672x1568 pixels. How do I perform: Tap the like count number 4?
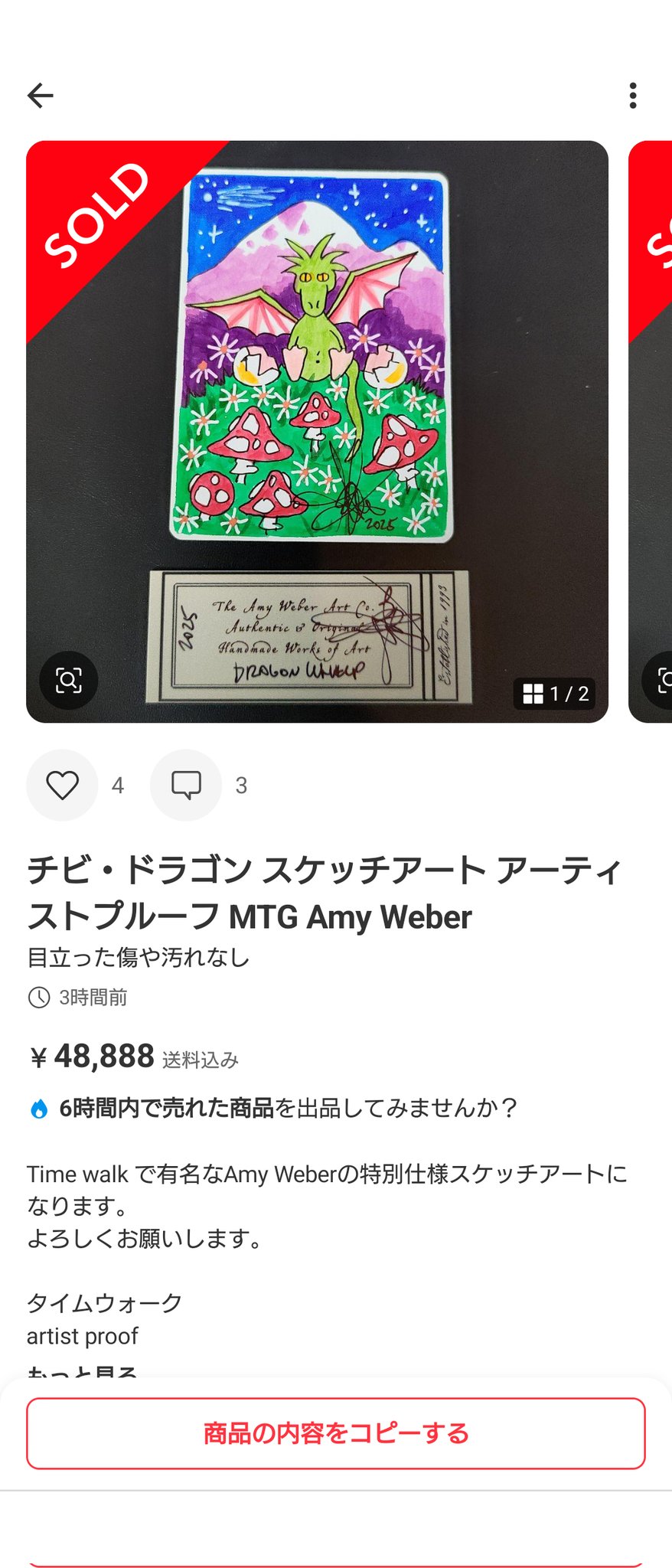[x=118, y=785]
